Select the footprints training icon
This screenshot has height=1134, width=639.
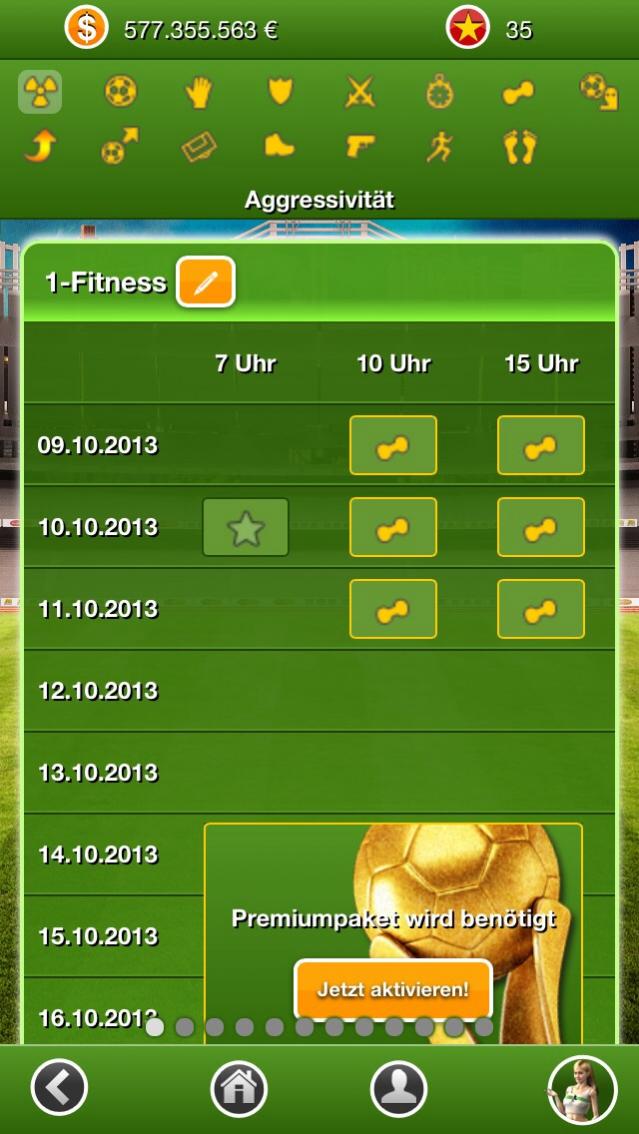520,148
